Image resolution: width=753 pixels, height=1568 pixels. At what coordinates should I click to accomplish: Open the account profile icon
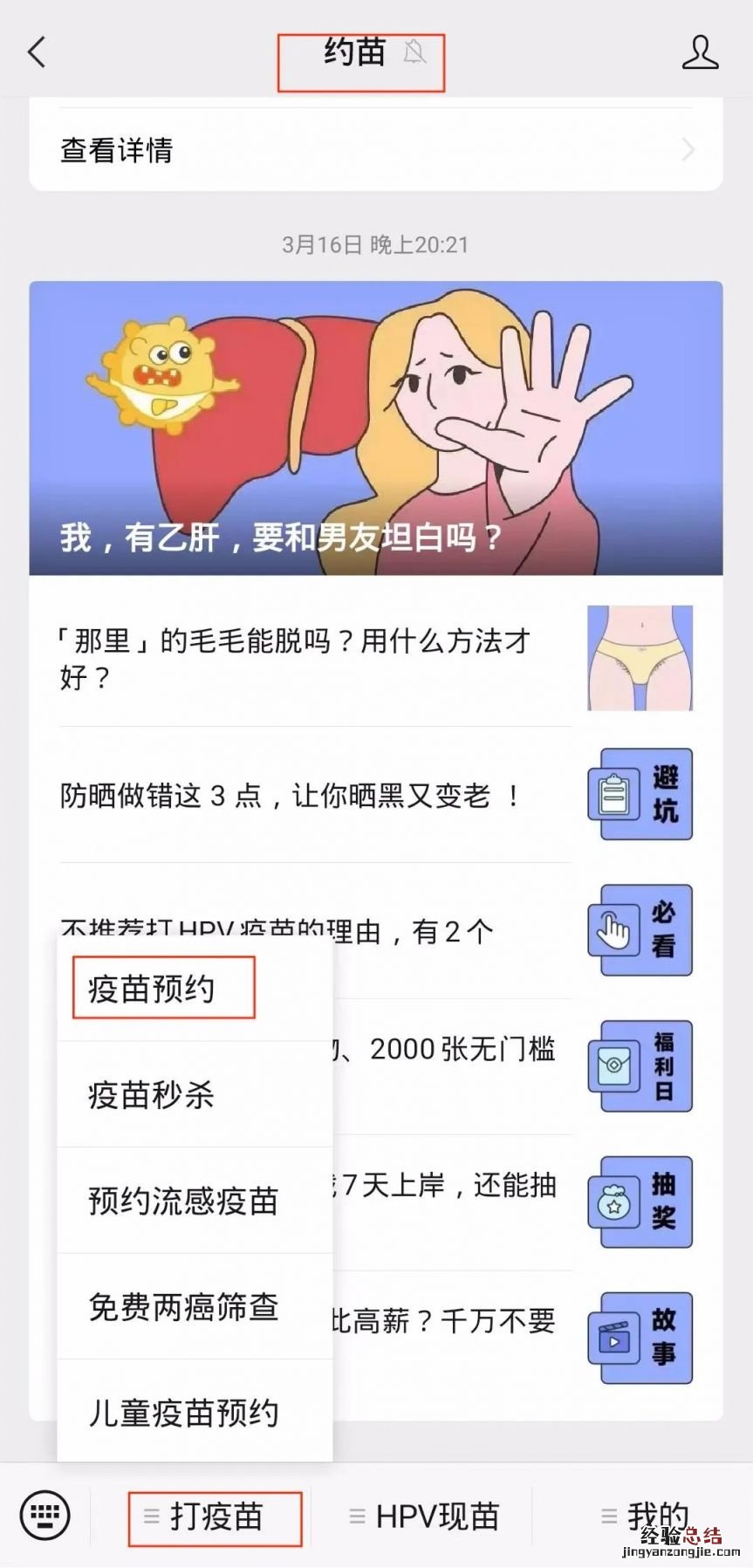(x=699, y=53)
